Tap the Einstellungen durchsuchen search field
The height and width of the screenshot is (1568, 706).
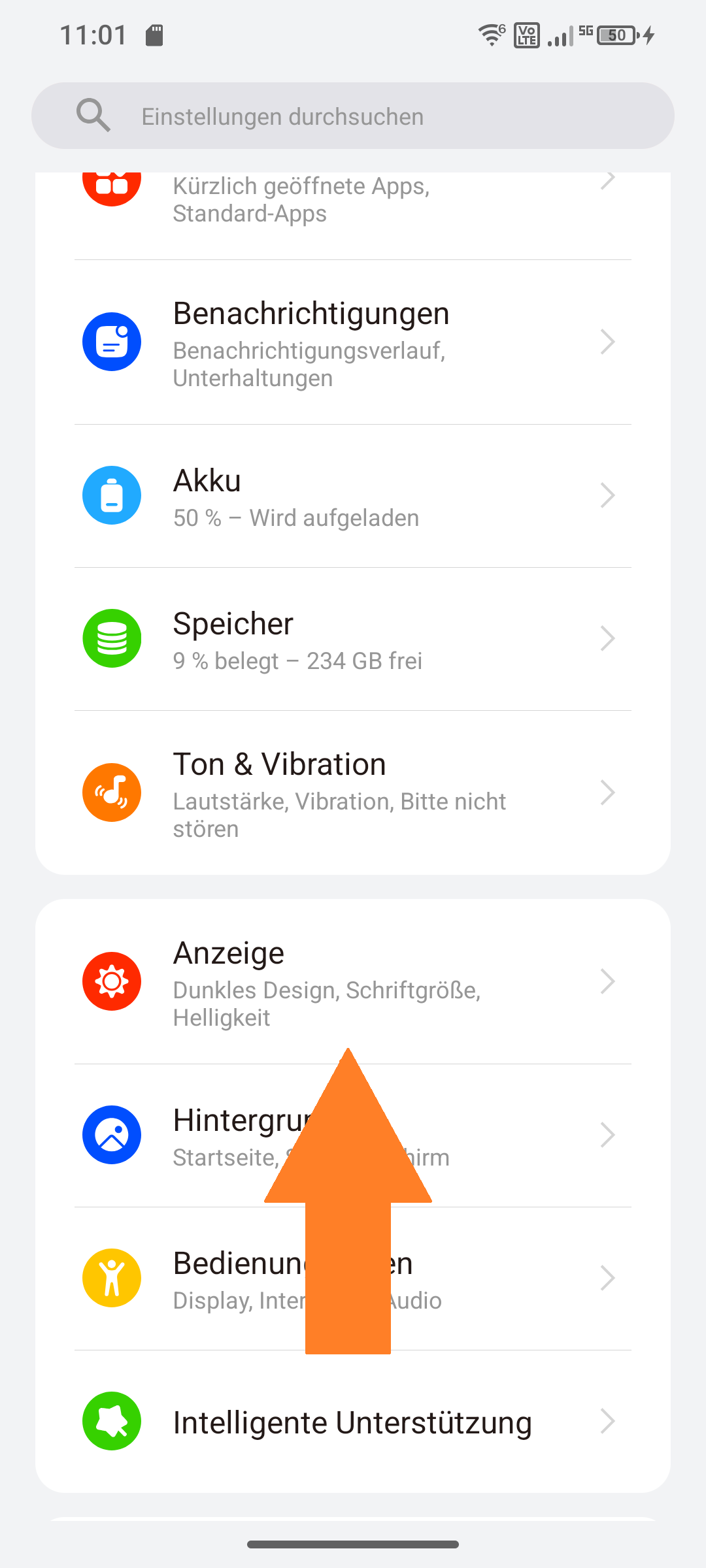click(x=353, y=115)
